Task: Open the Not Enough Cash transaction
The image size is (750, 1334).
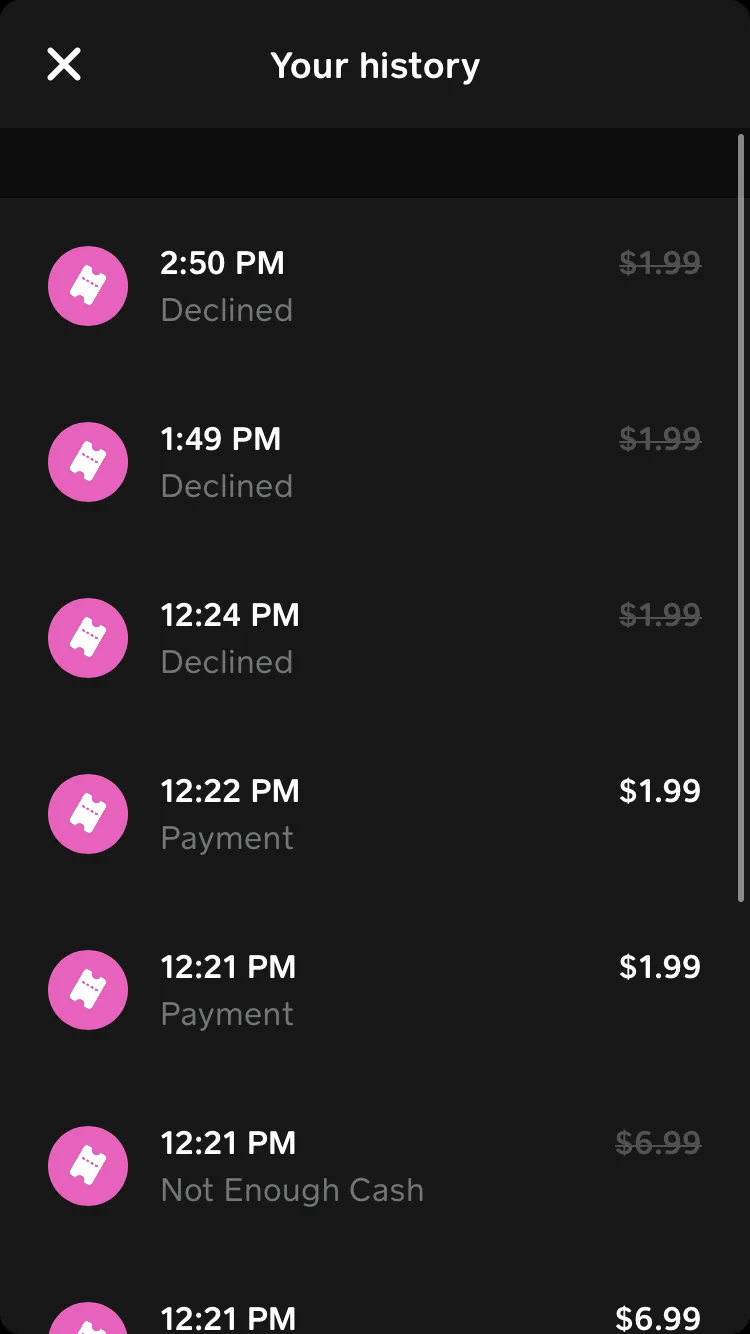Action: point(375,1166)
